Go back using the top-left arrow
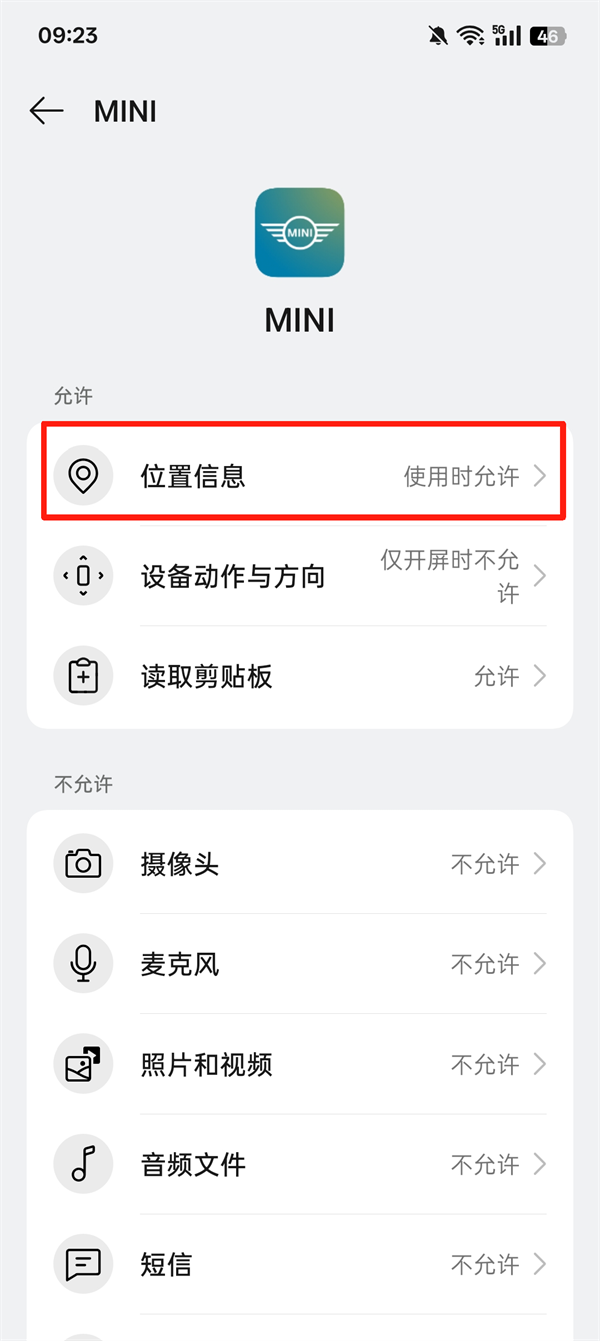This screenshot has height=1341, width=600. coord(46,111)
